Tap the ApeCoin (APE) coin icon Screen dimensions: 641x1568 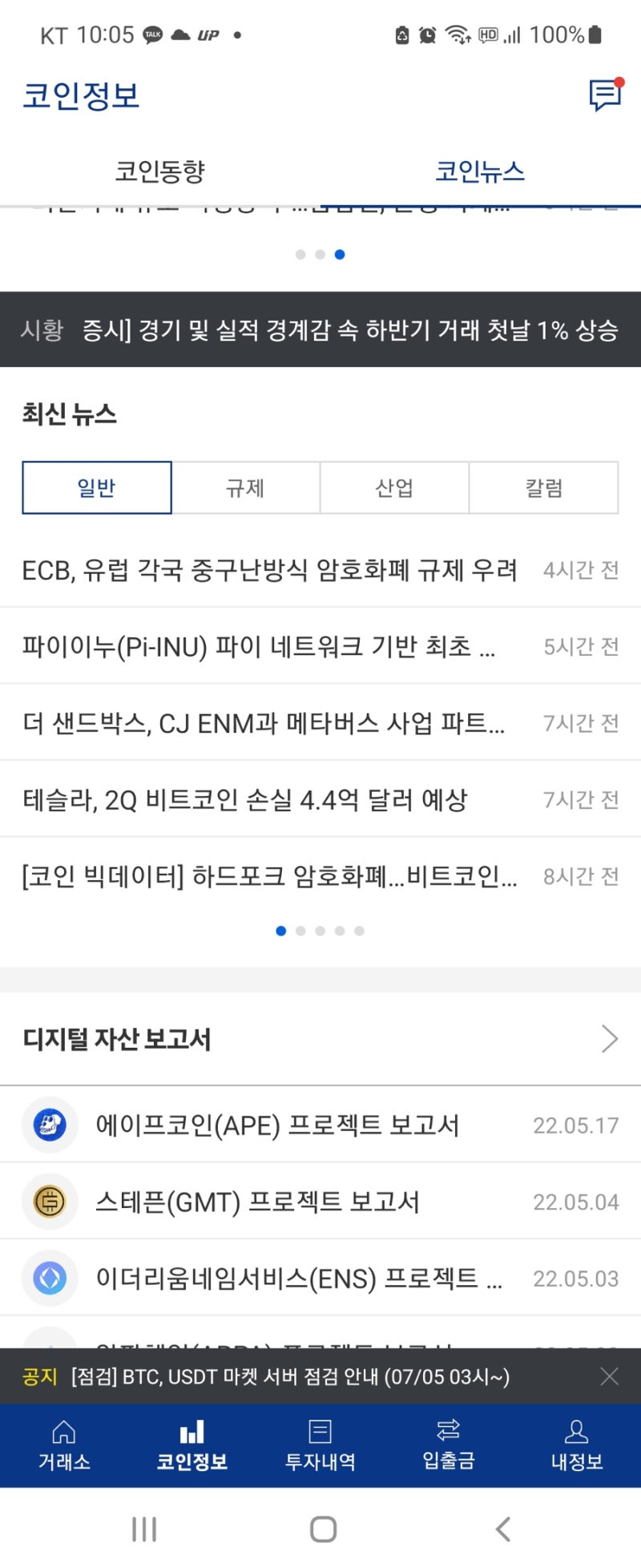click(x=49, y=1124)
